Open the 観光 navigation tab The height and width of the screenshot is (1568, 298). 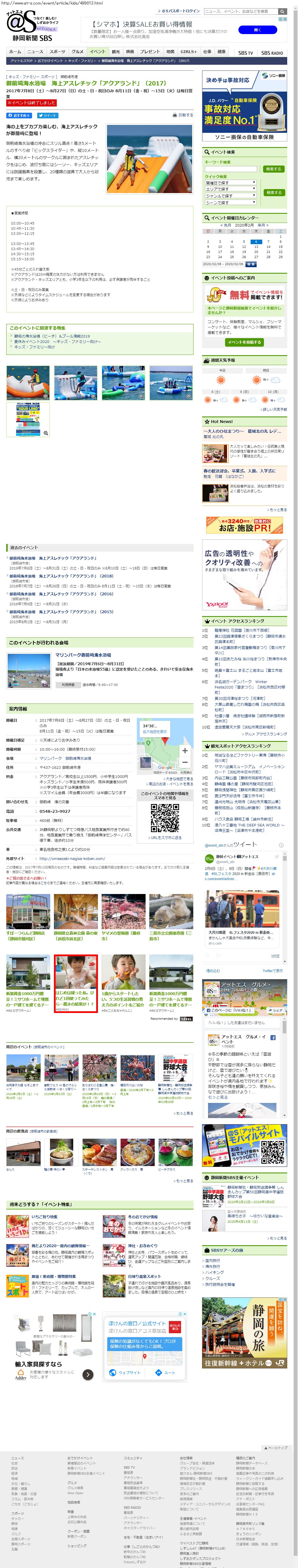click(116, 52)
